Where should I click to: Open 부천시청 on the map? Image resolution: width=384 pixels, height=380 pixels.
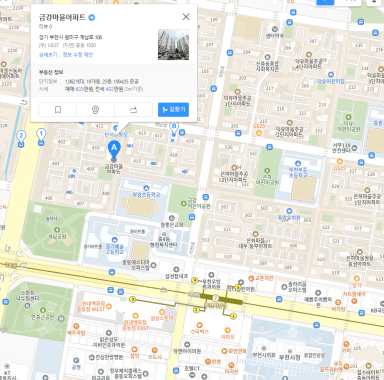pyautogui.click(x=289, y=356)
